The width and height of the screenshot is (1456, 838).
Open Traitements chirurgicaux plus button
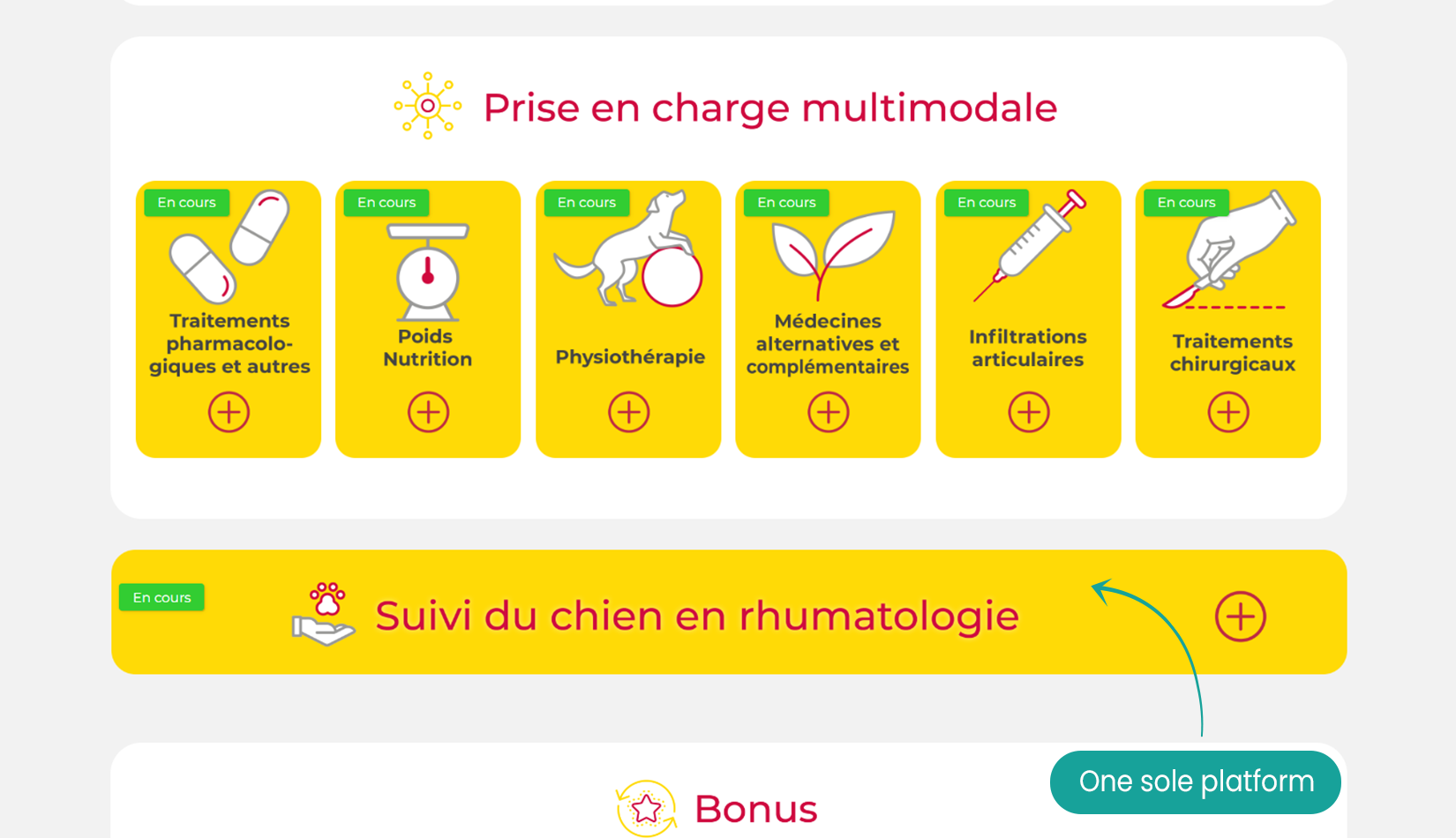(x=1227, y=412)
